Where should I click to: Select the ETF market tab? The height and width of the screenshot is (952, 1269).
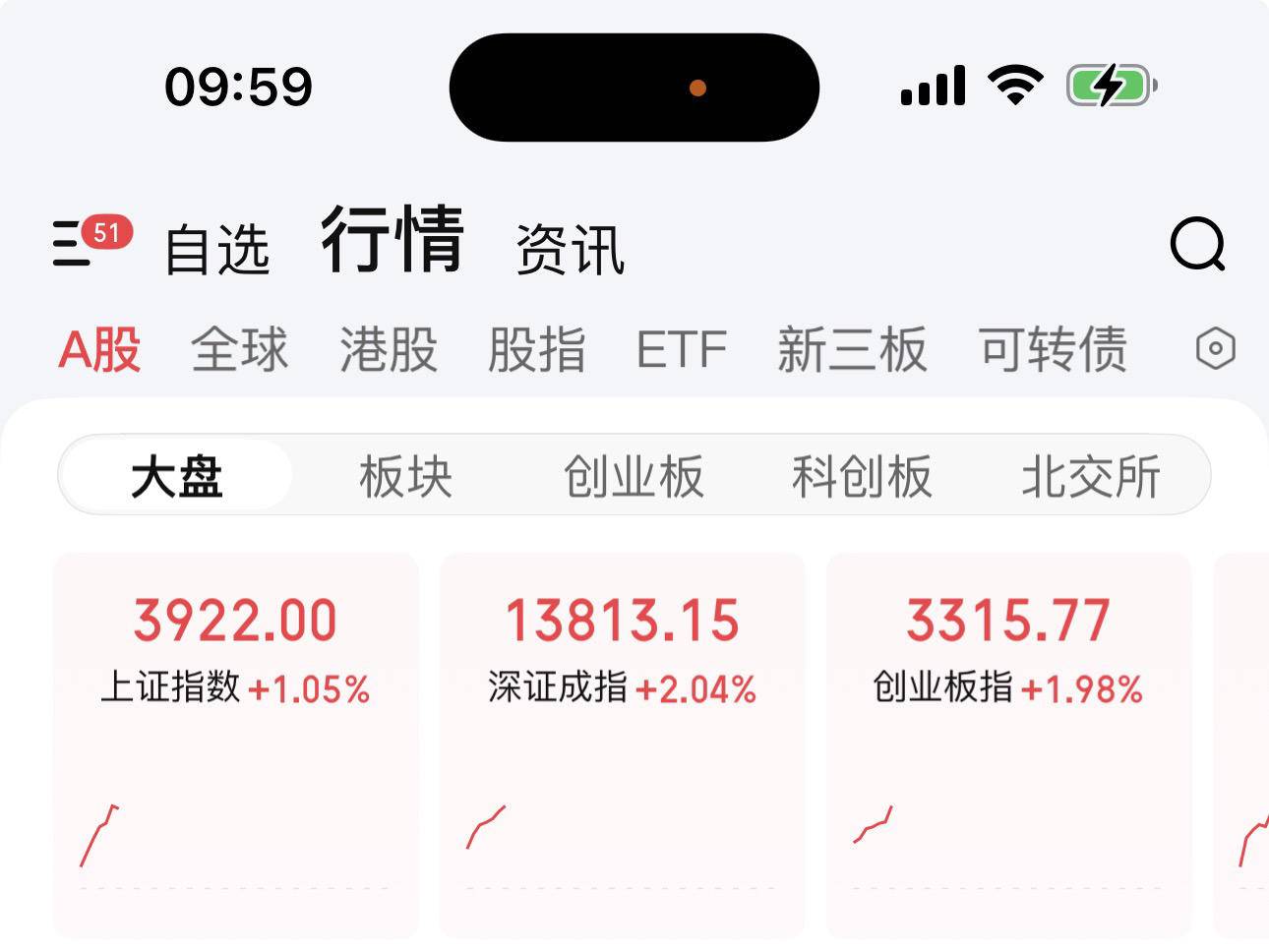(x=681, y=349)
